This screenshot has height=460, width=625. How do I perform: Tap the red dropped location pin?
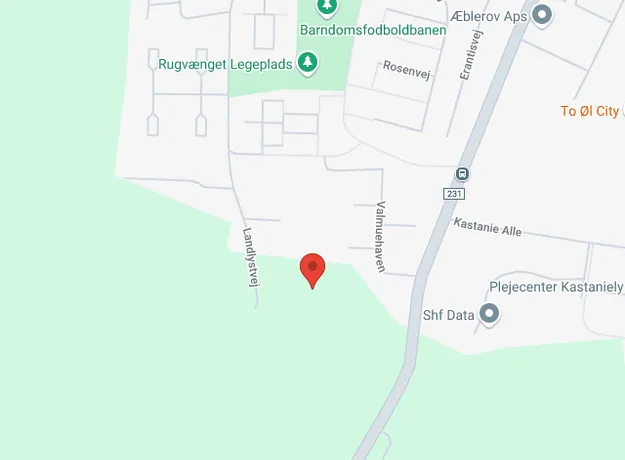(x=313, y=269)
